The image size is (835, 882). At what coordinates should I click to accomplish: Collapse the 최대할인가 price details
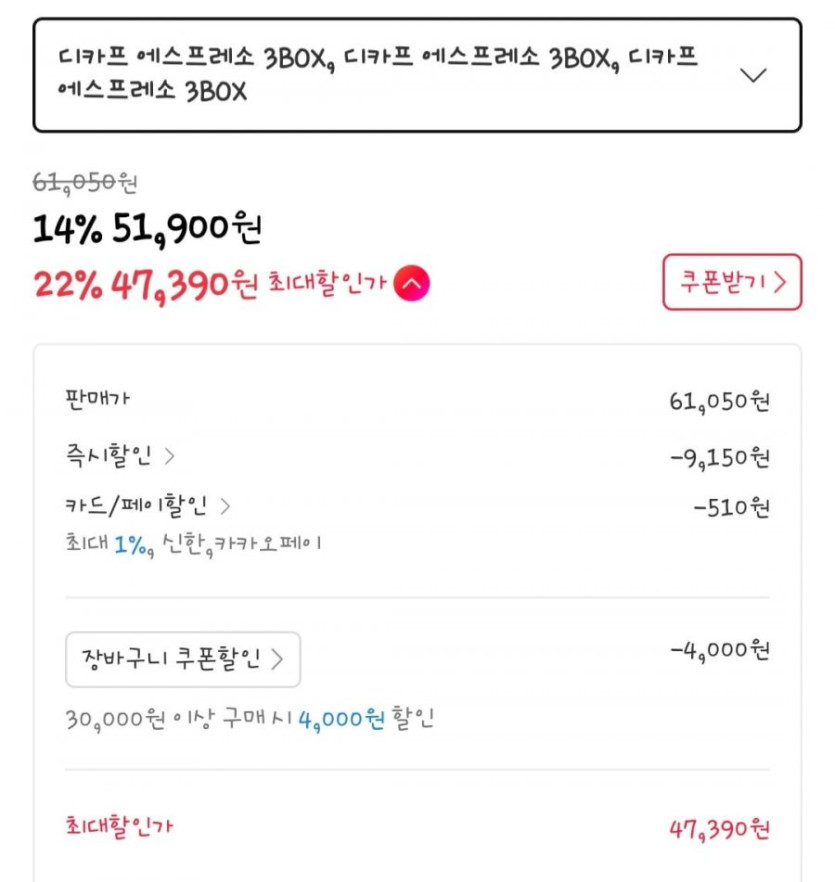tap(412, 284)
